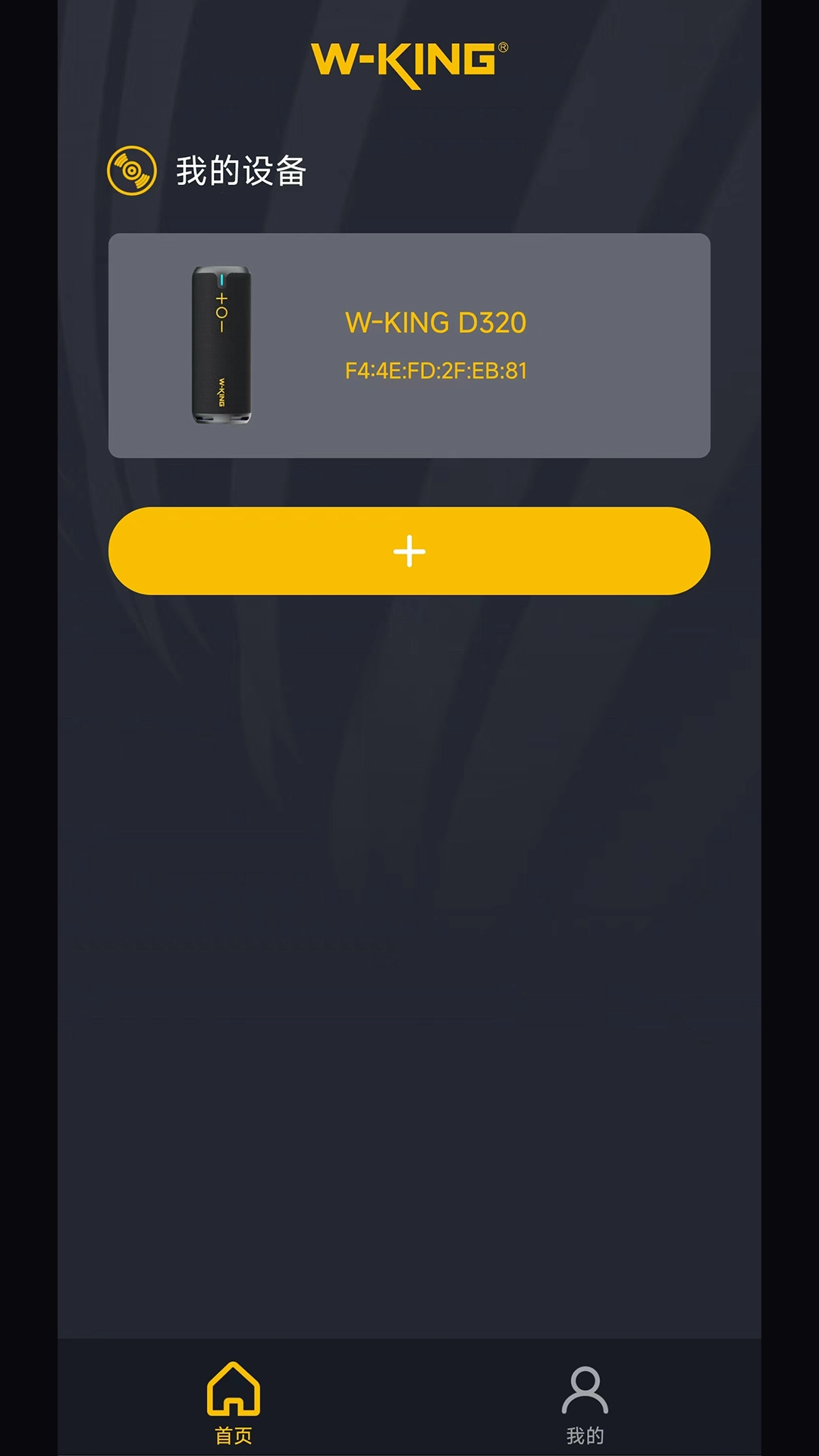Click the yellow disc icon beside 我的设备
This screenshot has height=1456, width=819.
click(x=132, y=170)
